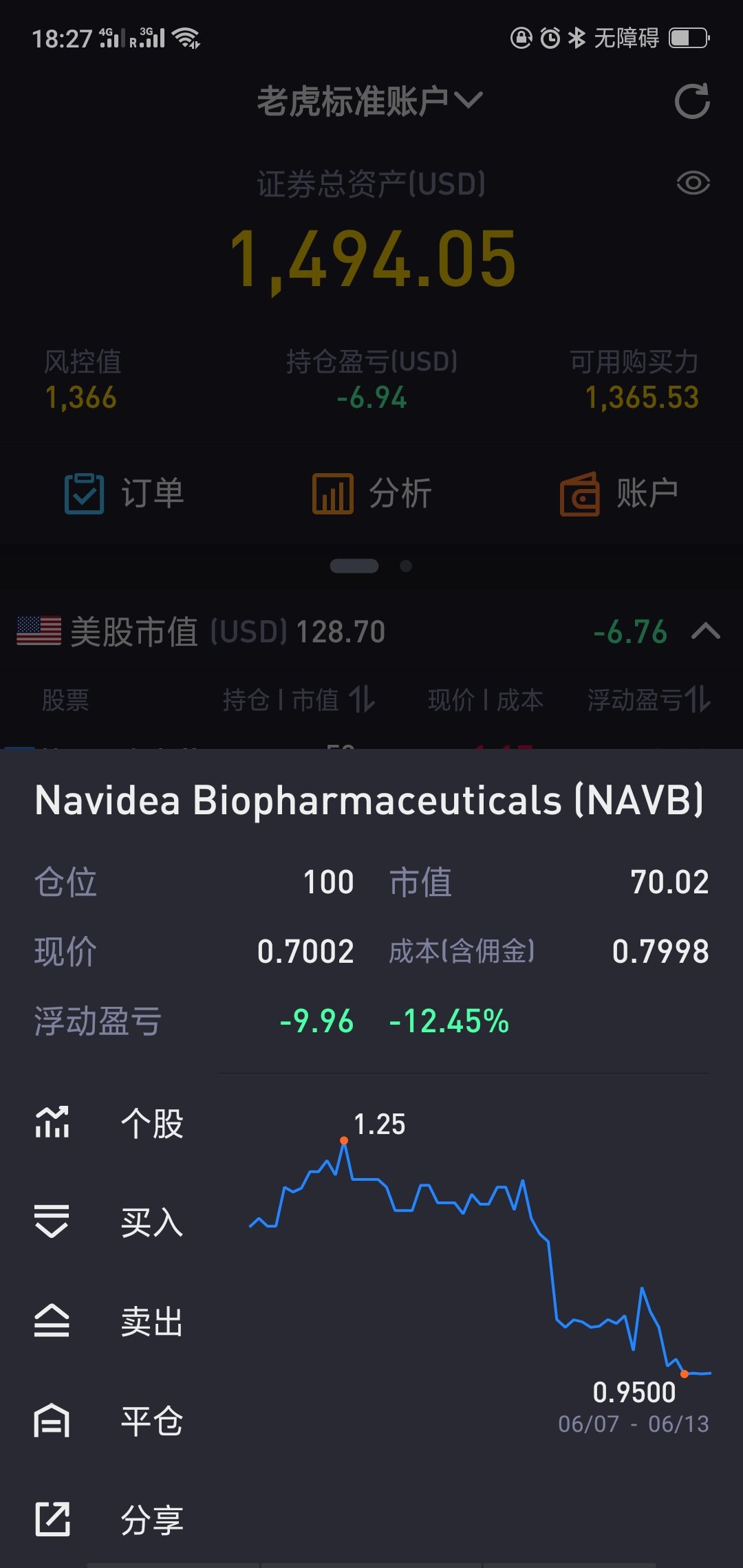
Task: Hide asset values with the eye icon
Action: (x=693, y=183)
